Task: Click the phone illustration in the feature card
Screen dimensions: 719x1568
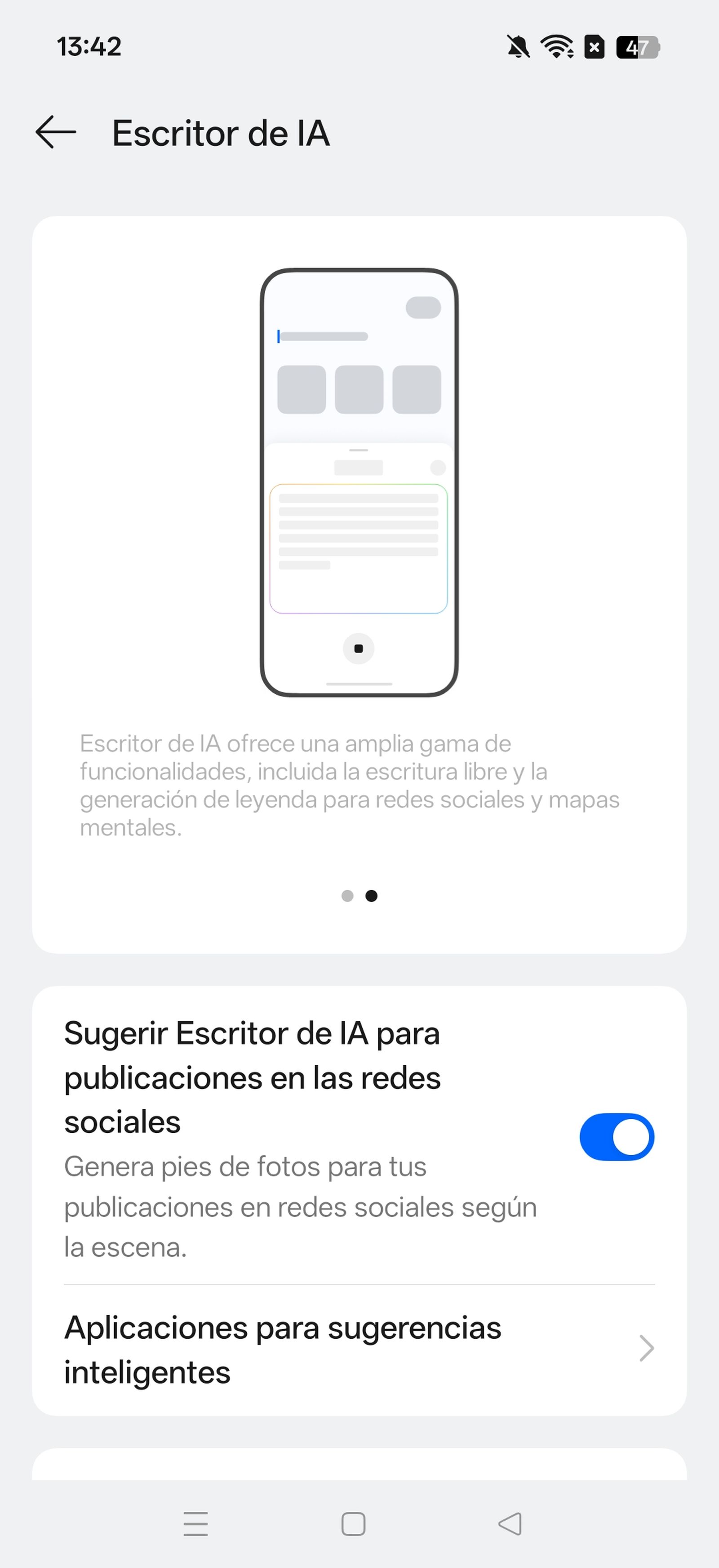Action: click(x=359, y=481)
